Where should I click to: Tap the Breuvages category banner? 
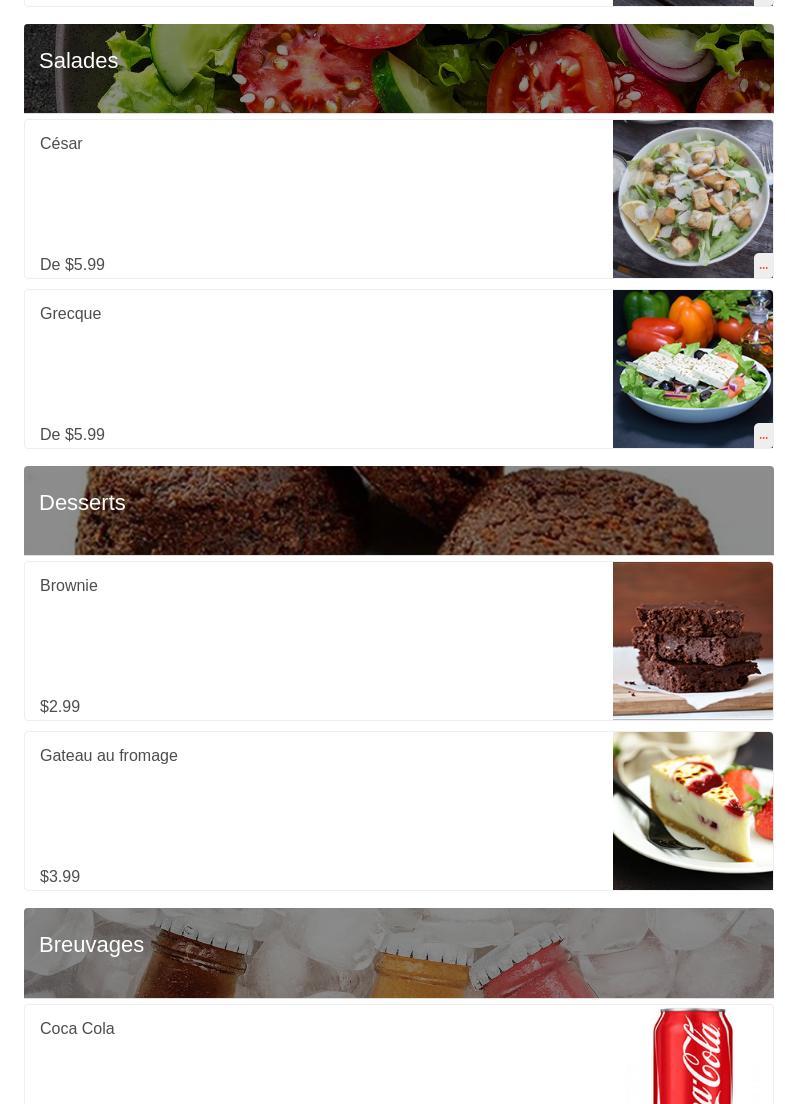398,952
